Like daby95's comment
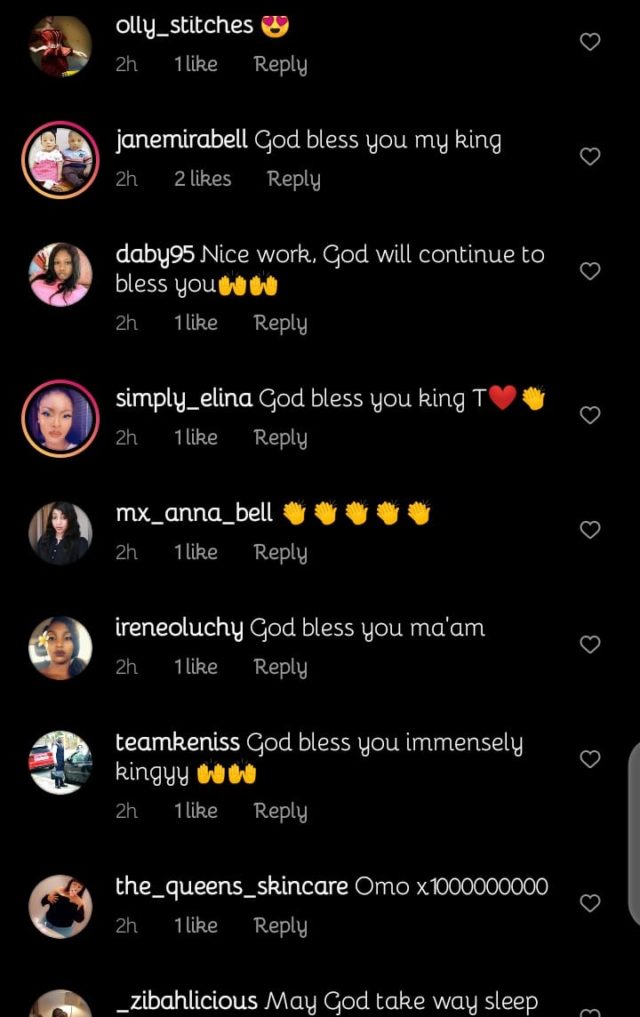Viewport: 640px width, 1017px height. (590, 271)
